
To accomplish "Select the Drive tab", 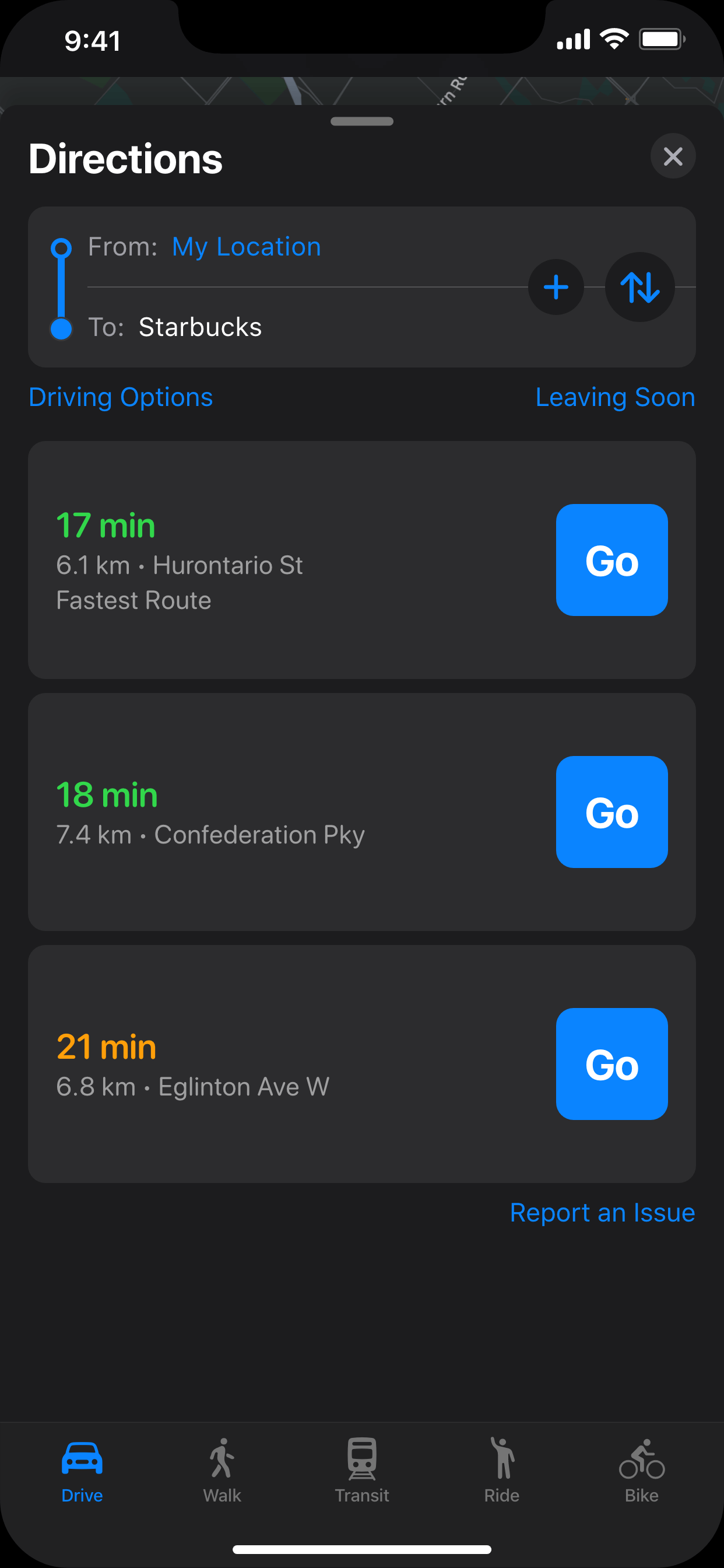I will (82, 1469).
